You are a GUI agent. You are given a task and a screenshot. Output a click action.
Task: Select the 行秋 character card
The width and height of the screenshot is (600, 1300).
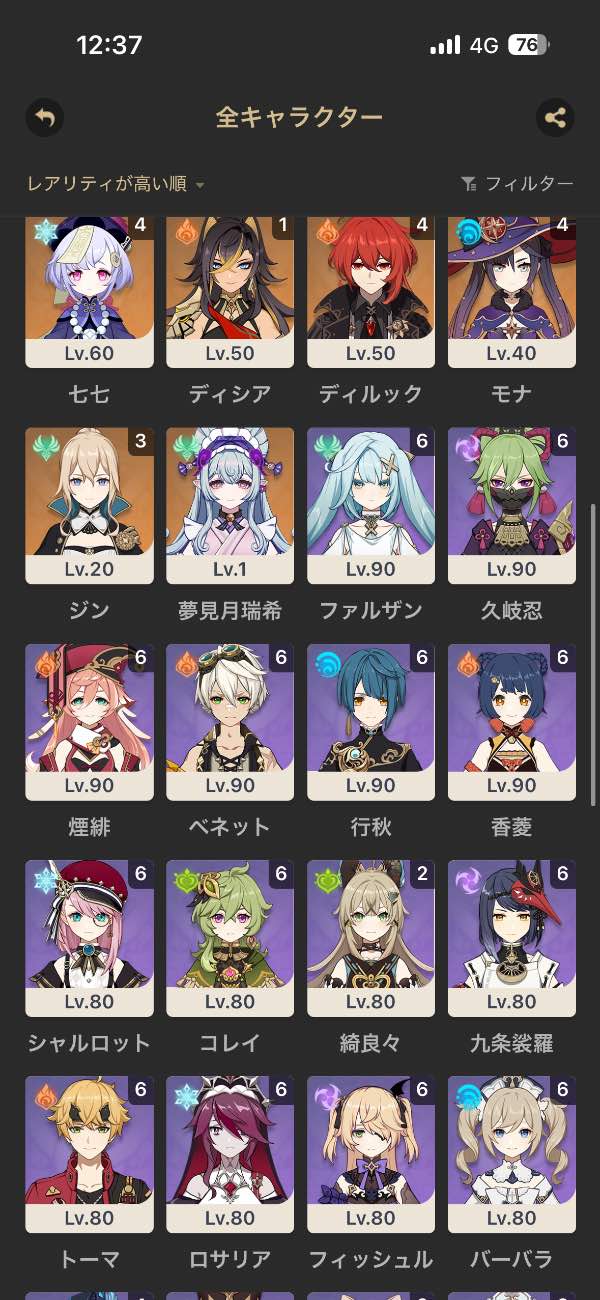(371, 721)
